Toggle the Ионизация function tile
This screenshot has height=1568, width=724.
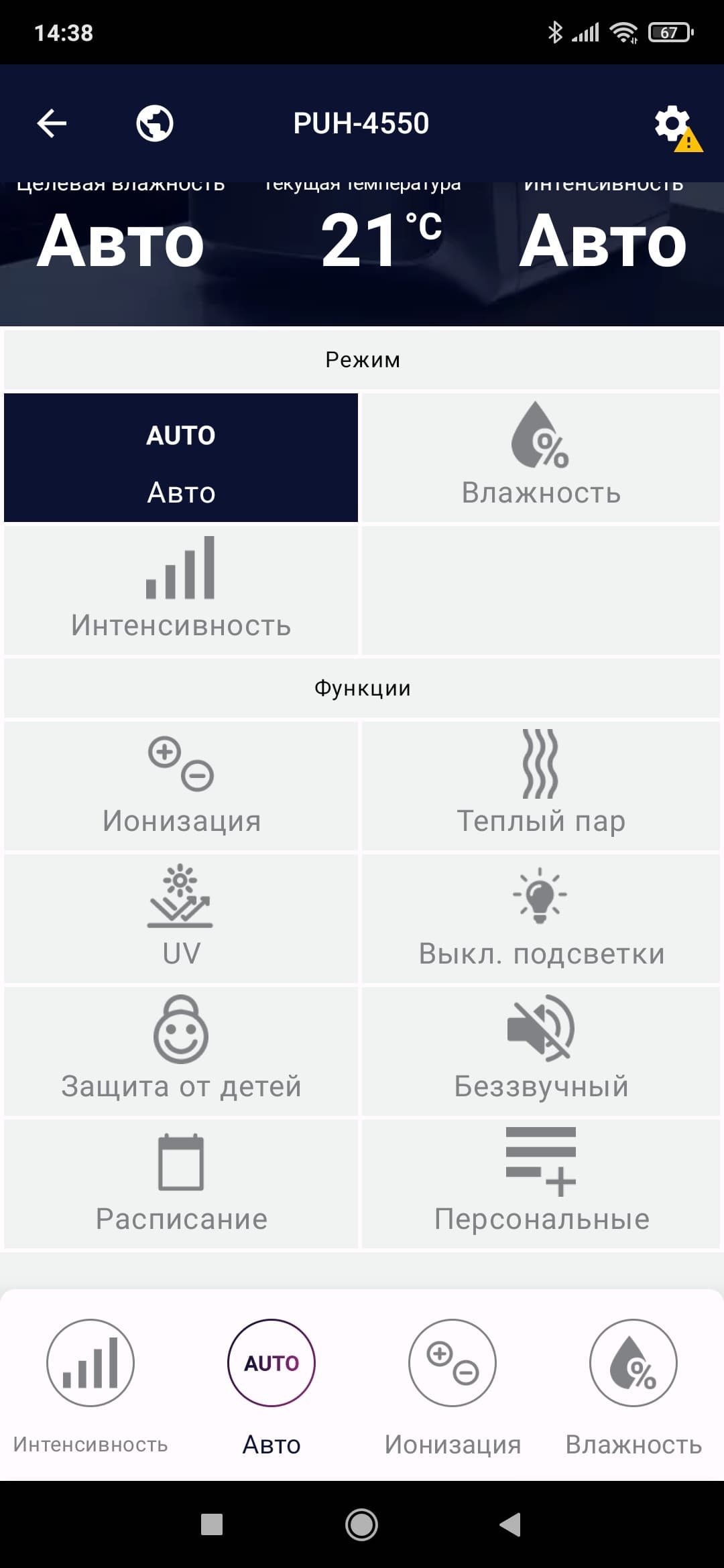pyautogui.click(x=181, y=786)
